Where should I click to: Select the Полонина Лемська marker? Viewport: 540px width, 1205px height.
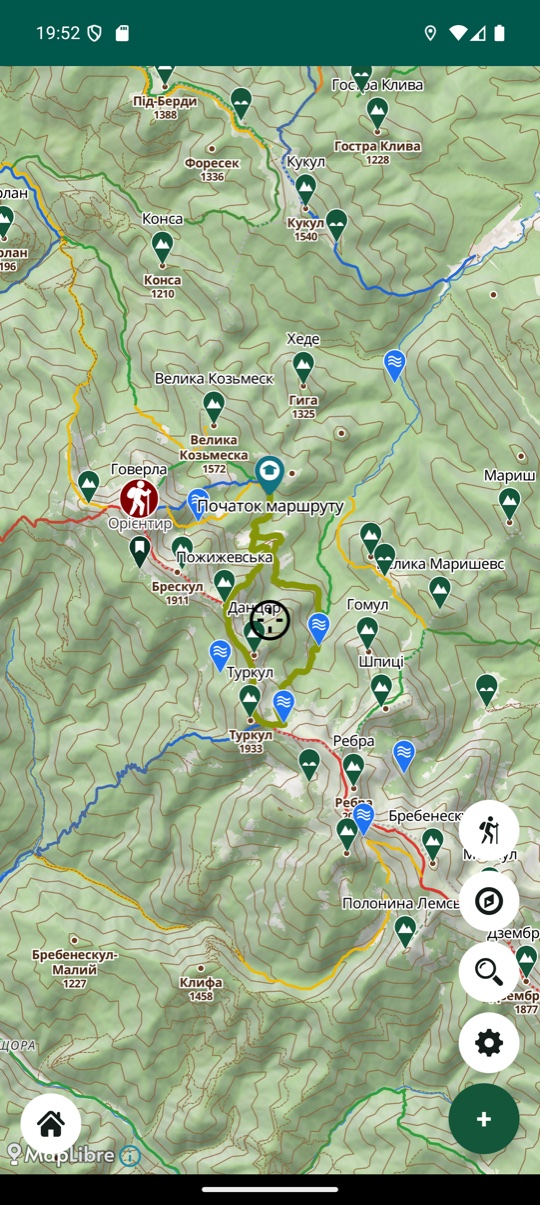[405, 932]
